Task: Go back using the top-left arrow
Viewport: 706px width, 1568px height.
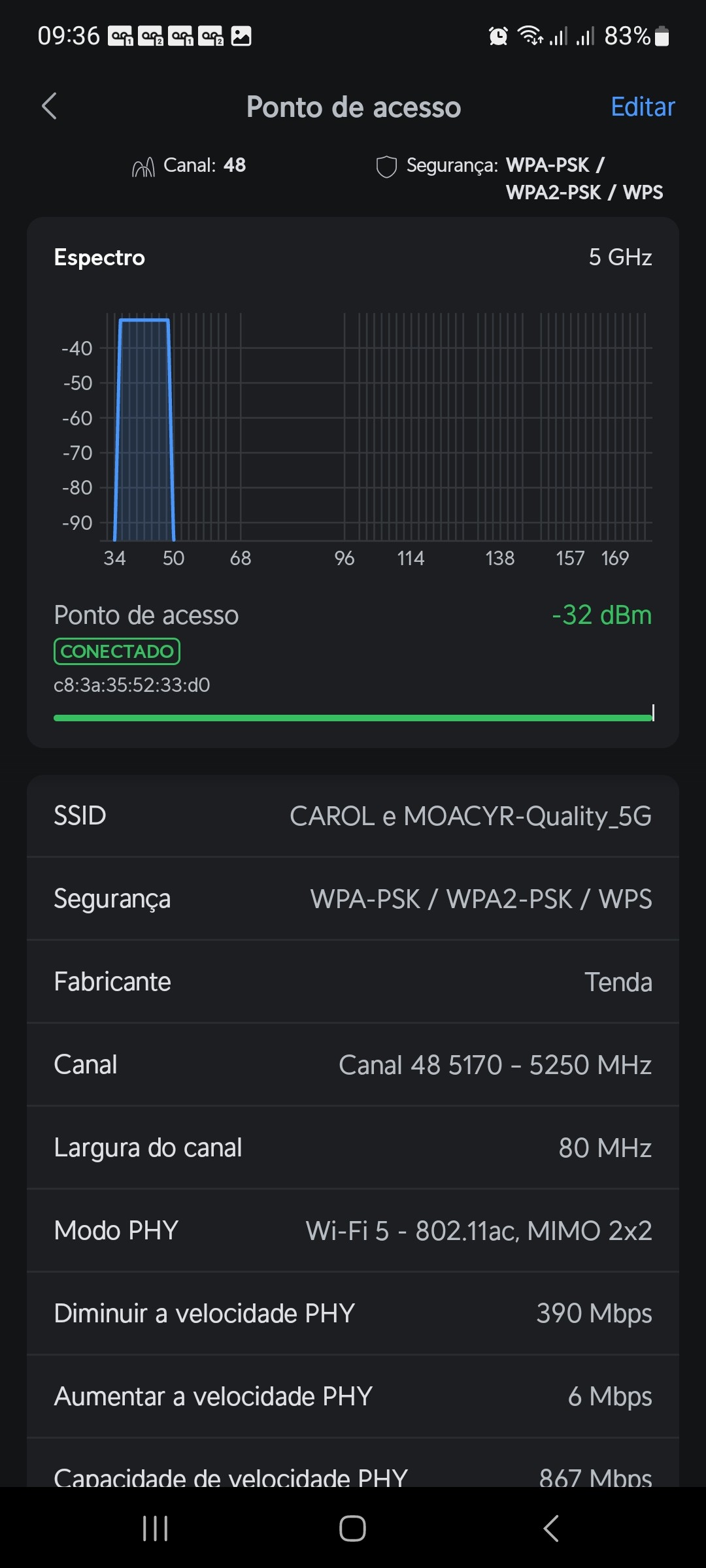Action: [50, 106]
